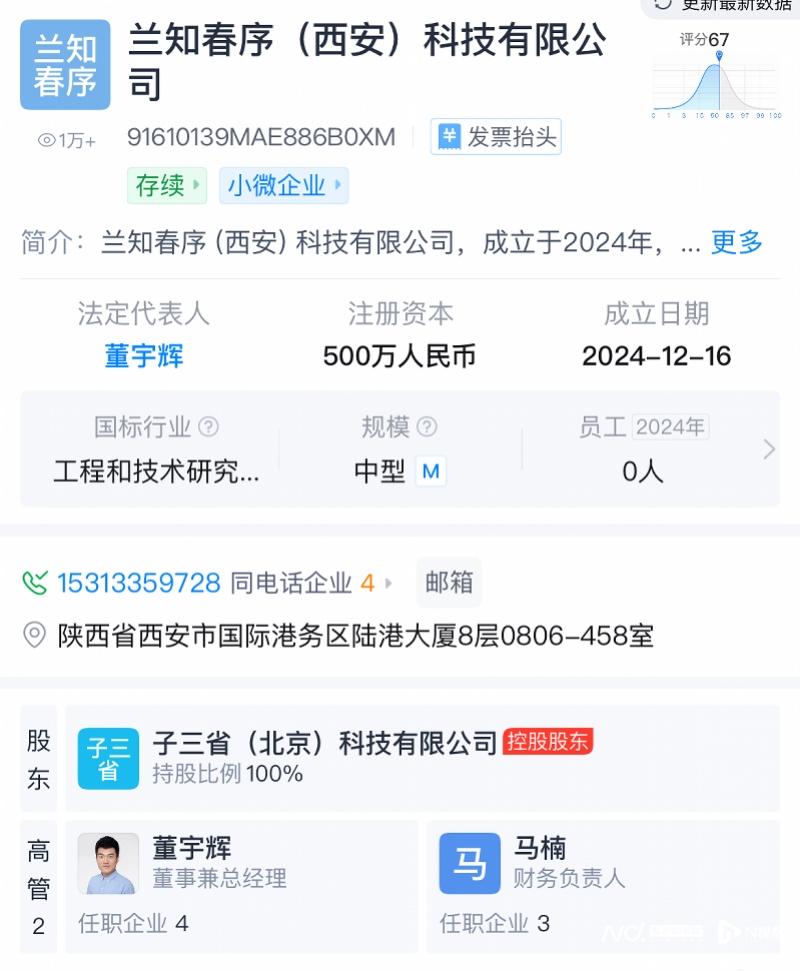Image resolution: width=800 pixels, height=971 pixels.
Task: Show help for 规模
Action: click(427, 427)
